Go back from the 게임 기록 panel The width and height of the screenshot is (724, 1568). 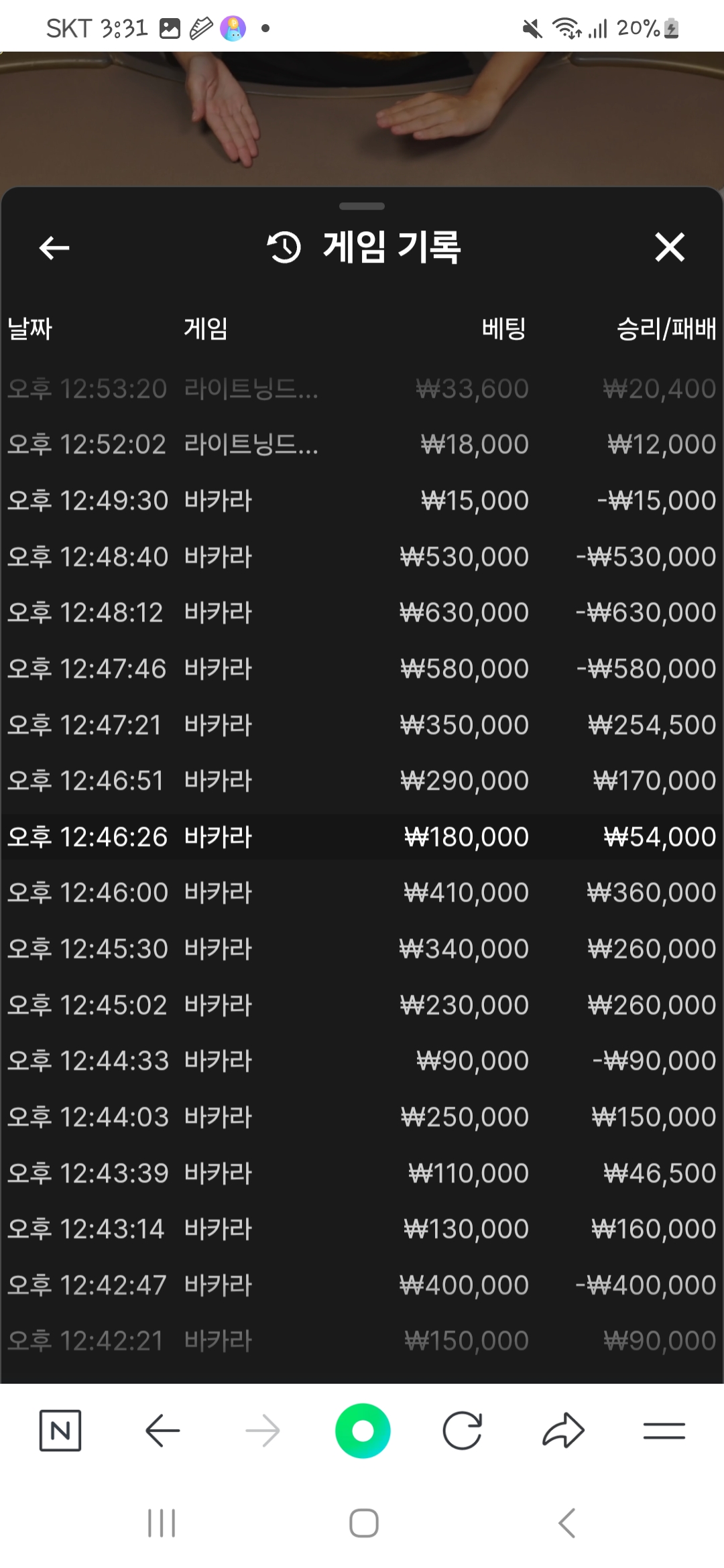coord(54,248)
